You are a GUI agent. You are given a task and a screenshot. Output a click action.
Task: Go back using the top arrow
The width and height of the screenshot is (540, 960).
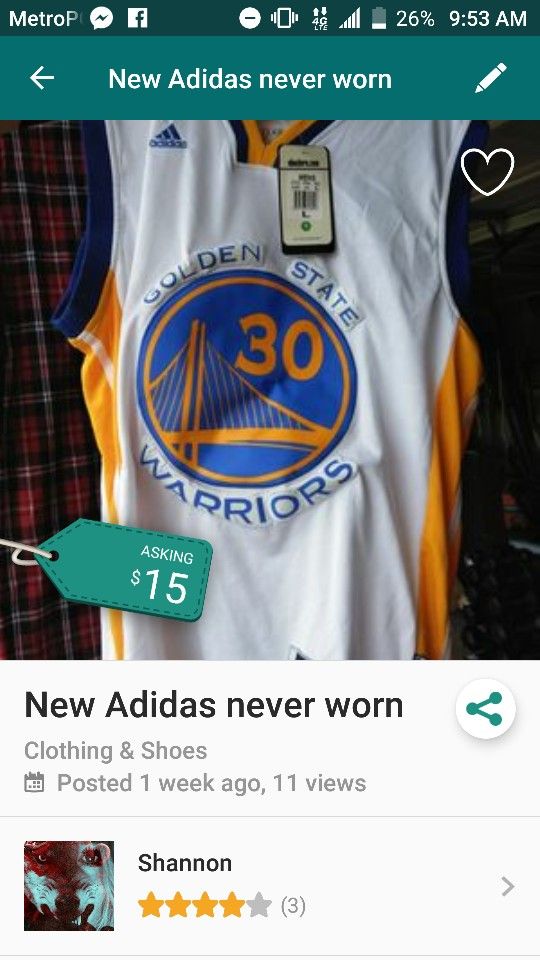(42, 78)
